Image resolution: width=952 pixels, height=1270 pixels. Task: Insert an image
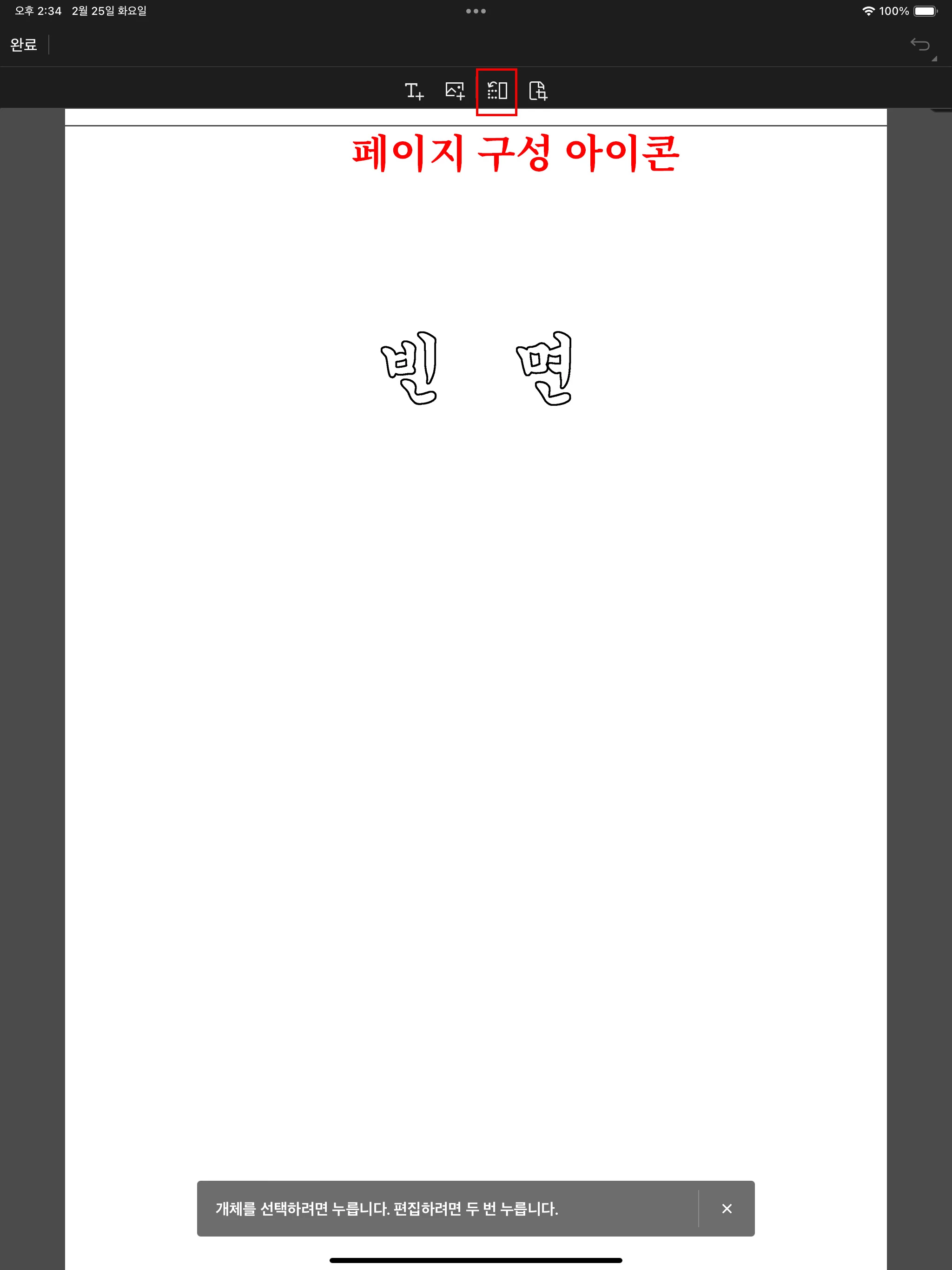tap(455, 91)
